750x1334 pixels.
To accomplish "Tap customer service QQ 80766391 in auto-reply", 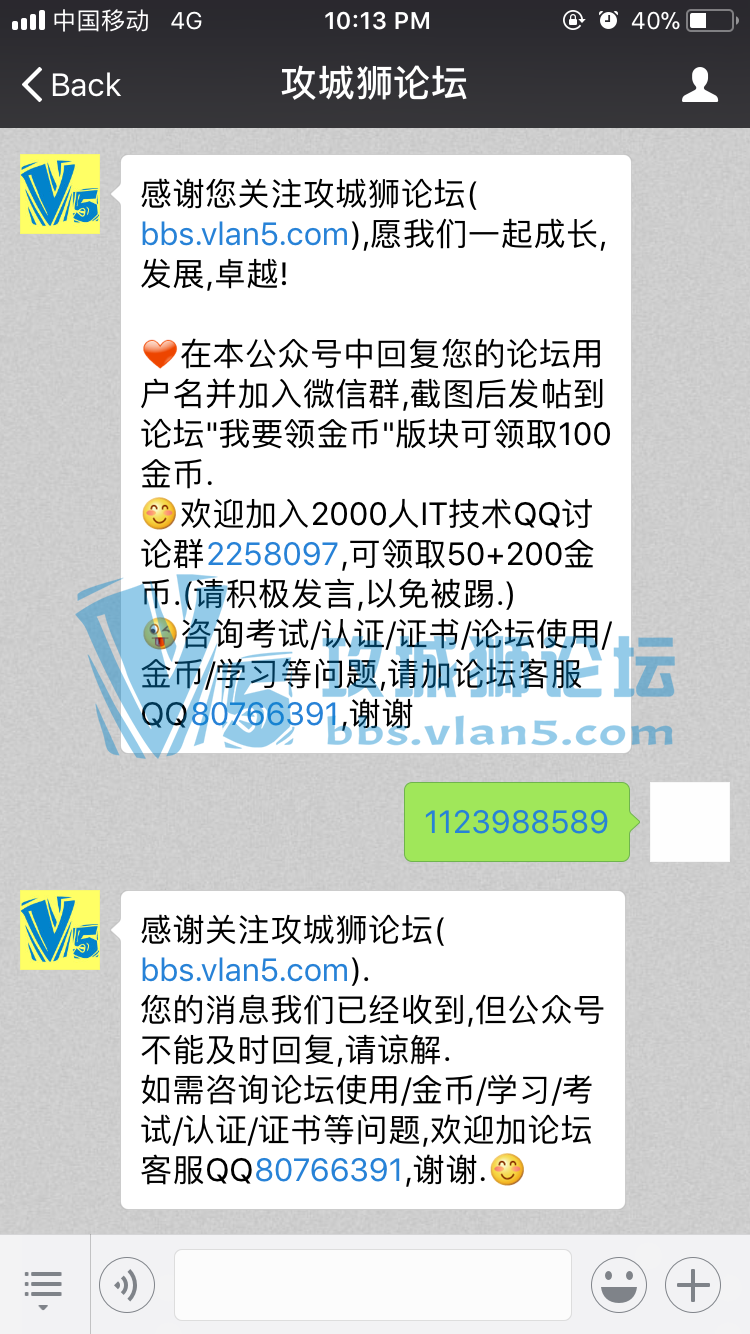I will point(329,1170).
